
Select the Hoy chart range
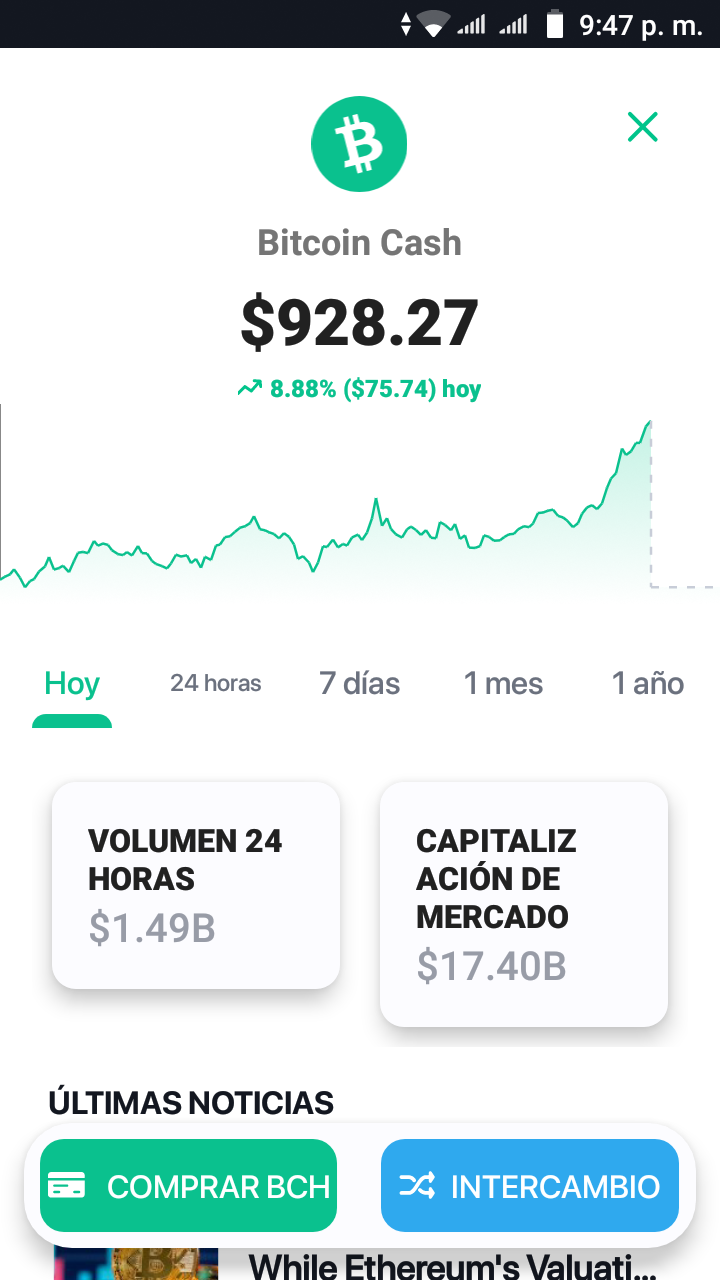(72, 684)
